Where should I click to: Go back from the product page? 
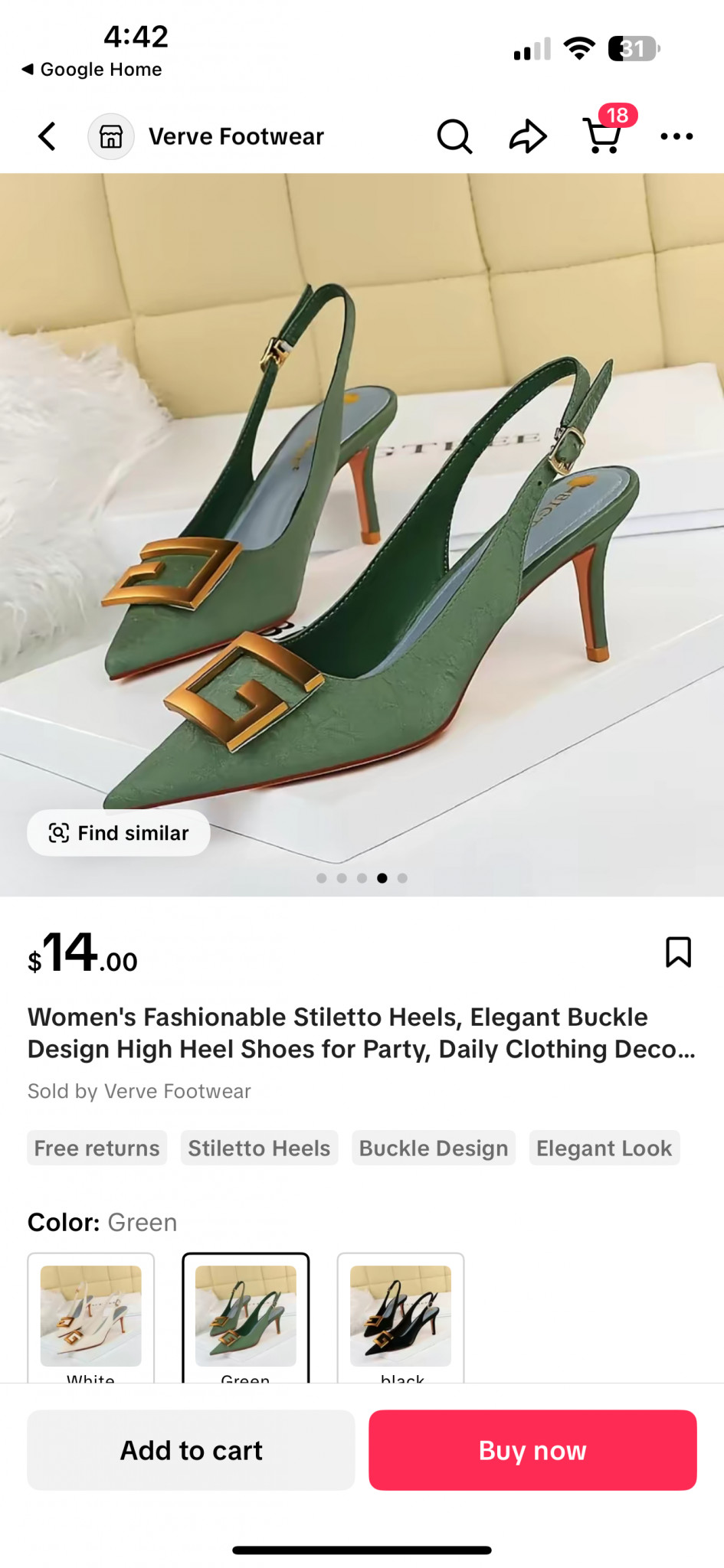pos(48,137)
